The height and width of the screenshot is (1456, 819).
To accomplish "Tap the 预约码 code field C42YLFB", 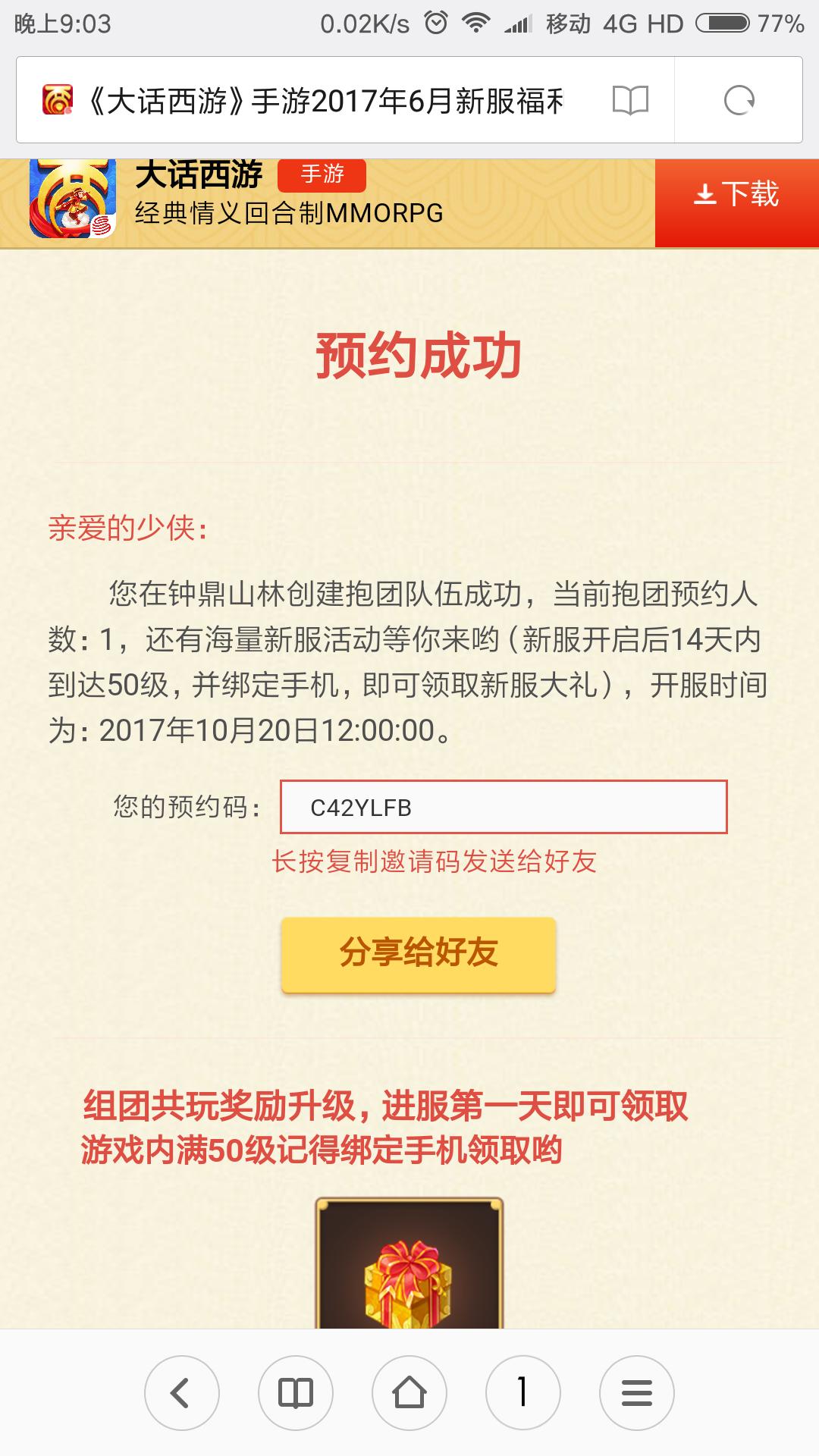I will point(504,807).
